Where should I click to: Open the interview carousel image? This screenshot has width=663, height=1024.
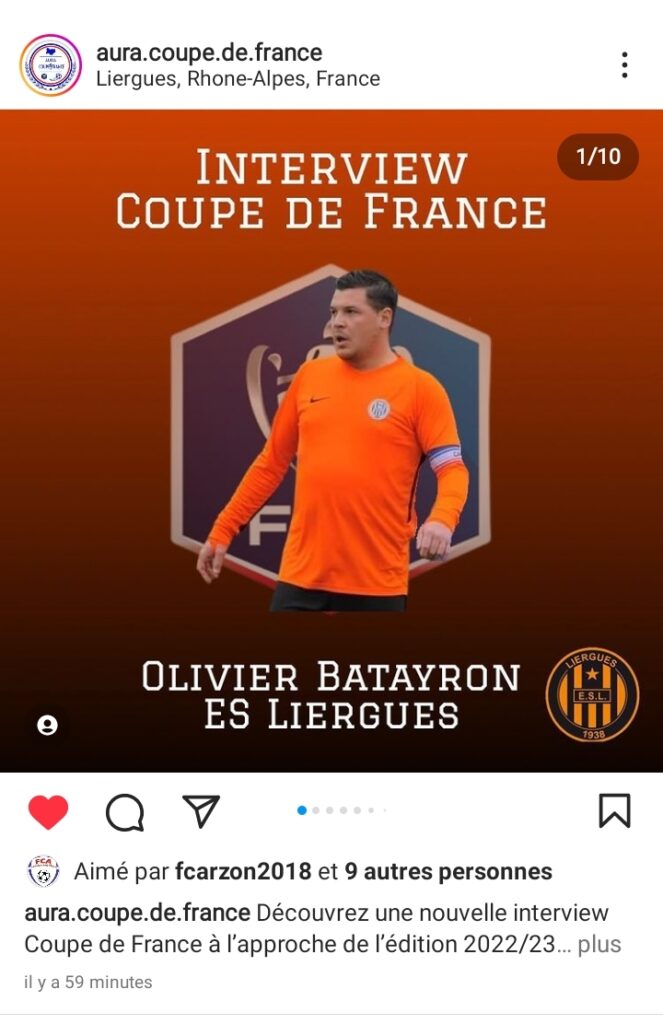click(x=331, y=440)
